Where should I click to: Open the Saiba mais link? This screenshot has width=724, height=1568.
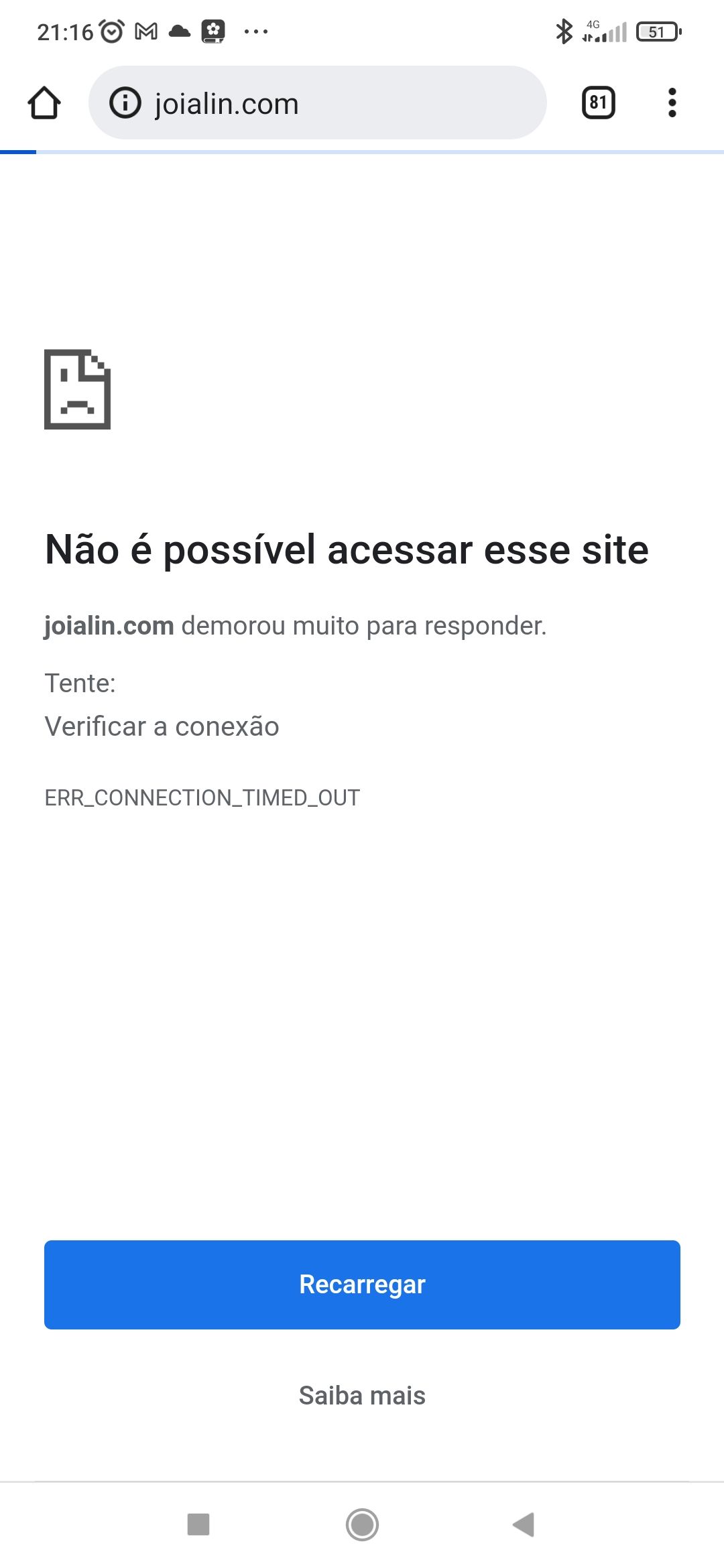click(362, 1396)
